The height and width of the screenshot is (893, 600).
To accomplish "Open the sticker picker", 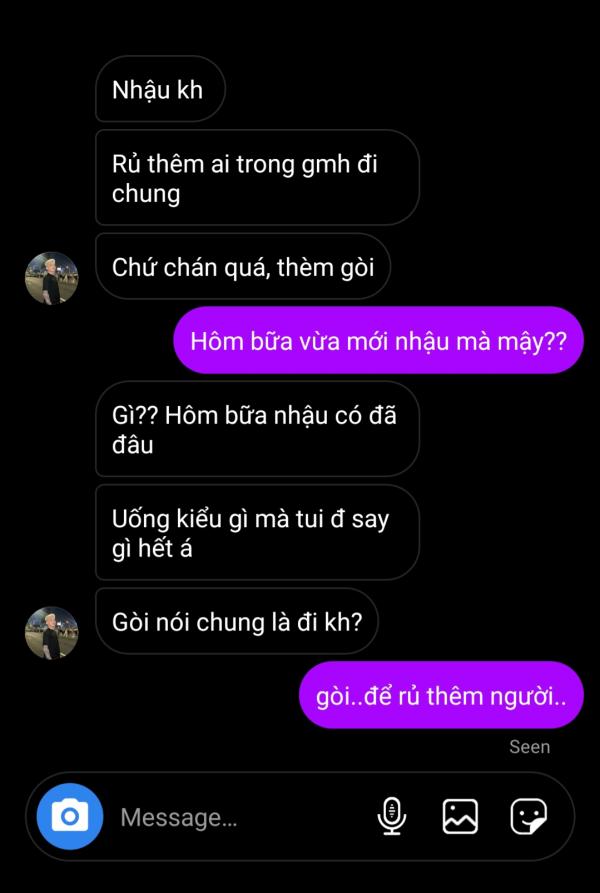I will coord(528,817).
